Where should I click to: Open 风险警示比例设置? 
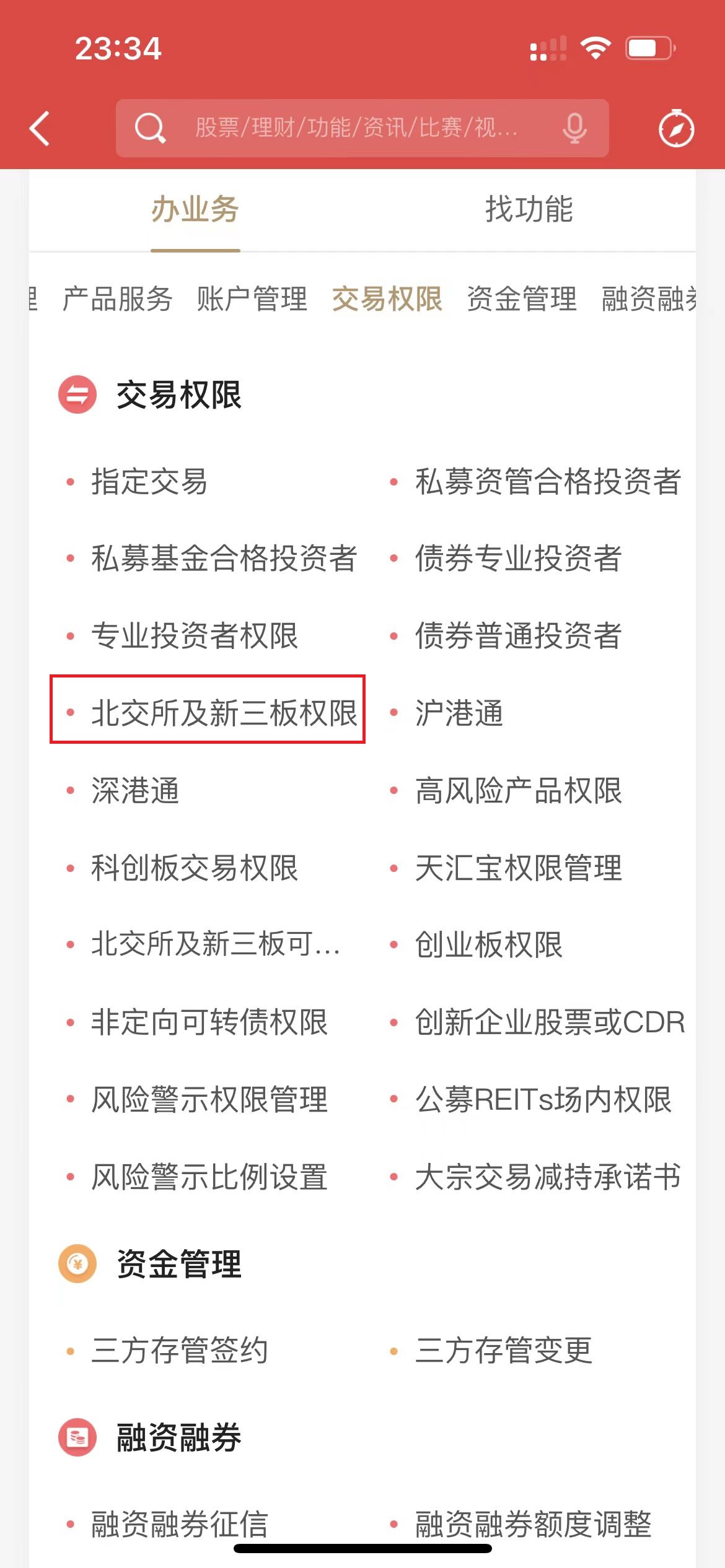click(209, 1177)
